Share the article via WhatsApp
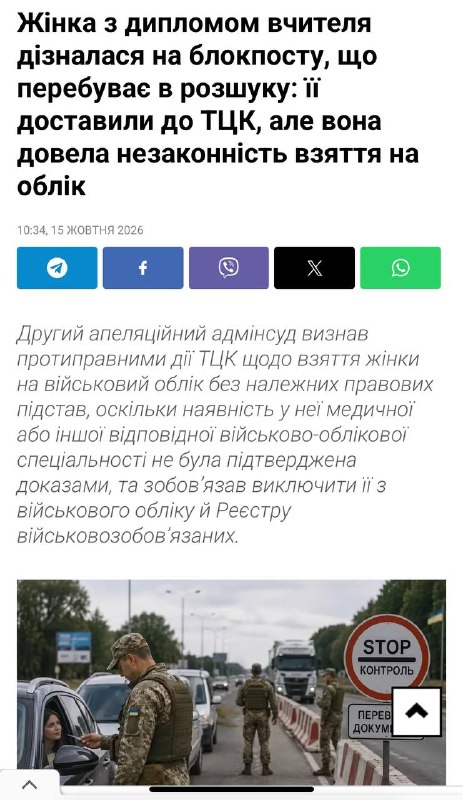This screenshot has height=800, width=463. click(x=401, y=268)
